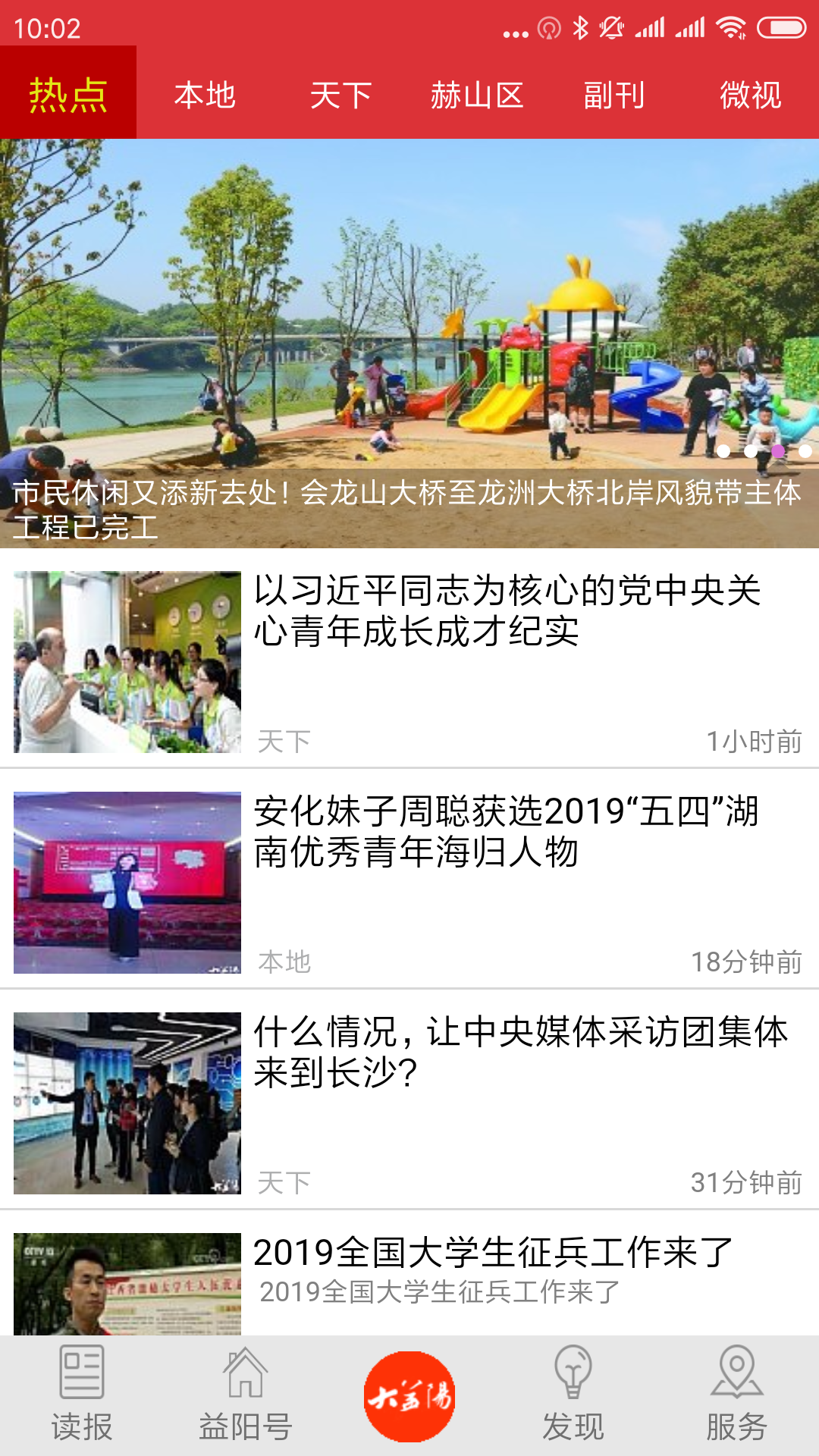Image resolution: width=819 pixels, height=1456 pixels.
Task: Open the article about 安化妹子周聪
Action: (x=507, y=832)
